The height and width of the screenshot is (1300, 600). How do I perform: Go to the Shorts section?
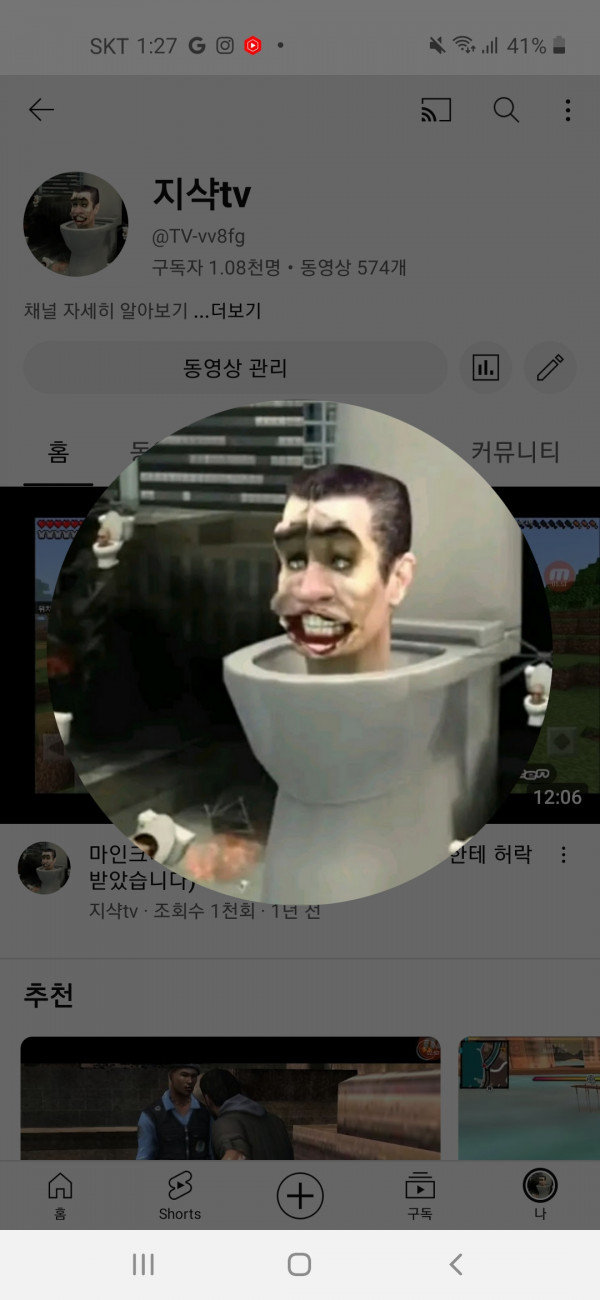pos(180,1196)
